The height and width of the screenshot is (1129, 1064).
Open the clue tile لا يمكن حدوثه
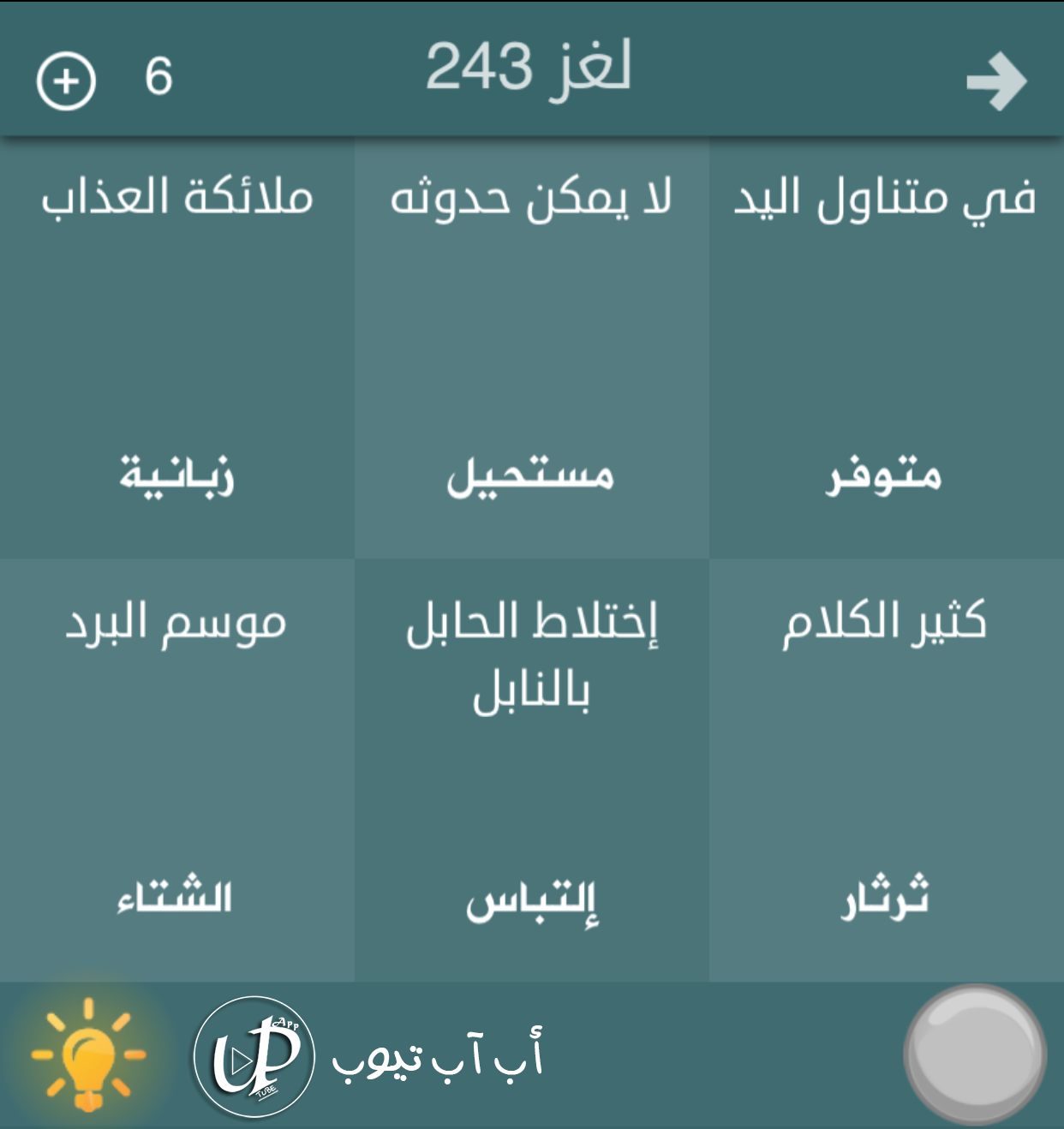pos(531,347)
